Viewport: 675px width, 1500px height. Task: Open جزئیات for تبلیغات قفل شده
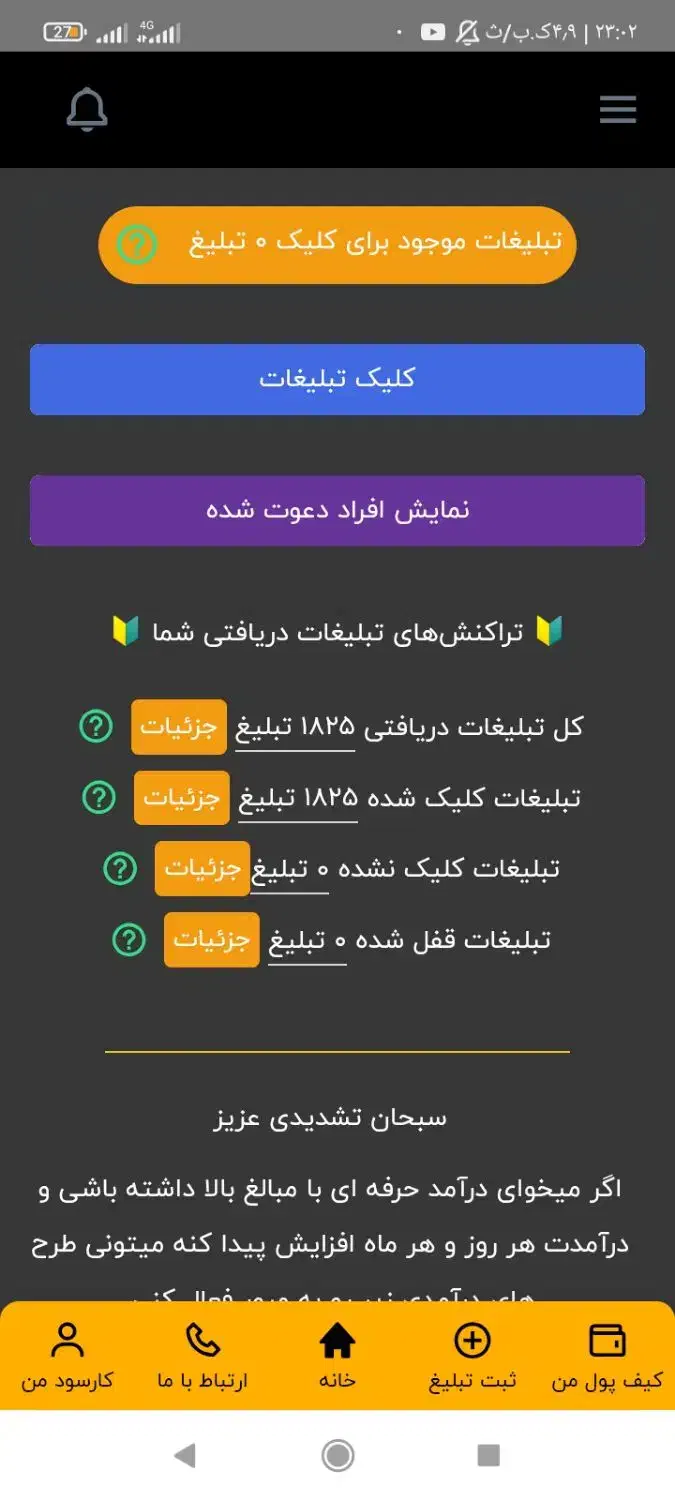coord(212,940)
